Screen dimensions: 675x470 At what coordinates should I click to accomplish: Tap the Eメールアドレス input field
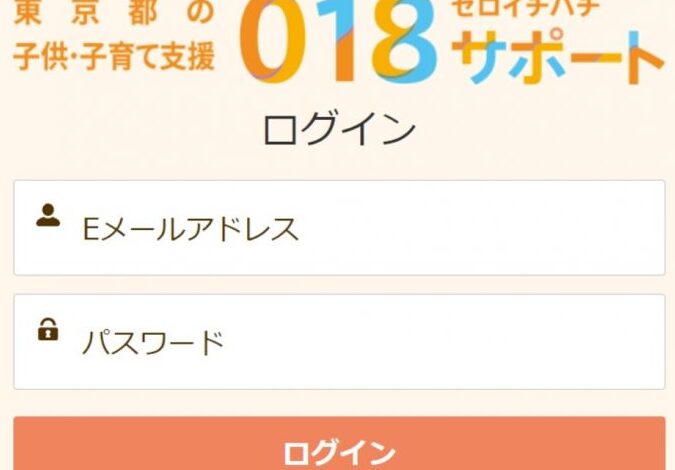[x=339, y=228]
